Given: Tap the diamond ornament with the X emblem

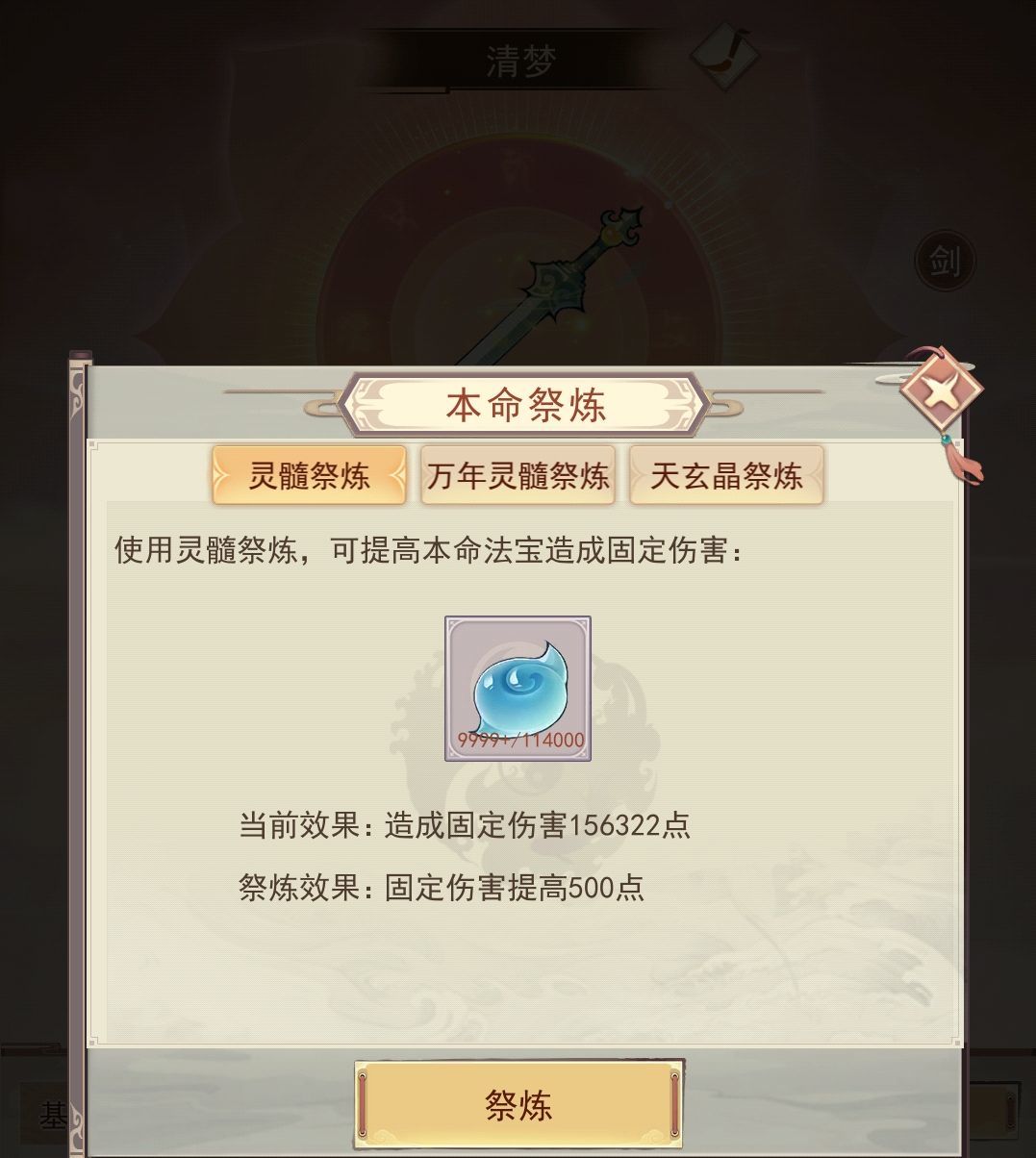Looking at the screenshot, I should tap(941, 390).
